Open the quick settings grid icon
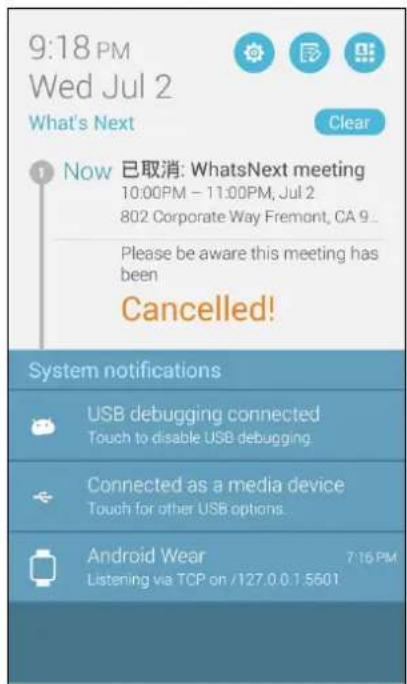Screen dimensions: 407x684 coord(365,53)
